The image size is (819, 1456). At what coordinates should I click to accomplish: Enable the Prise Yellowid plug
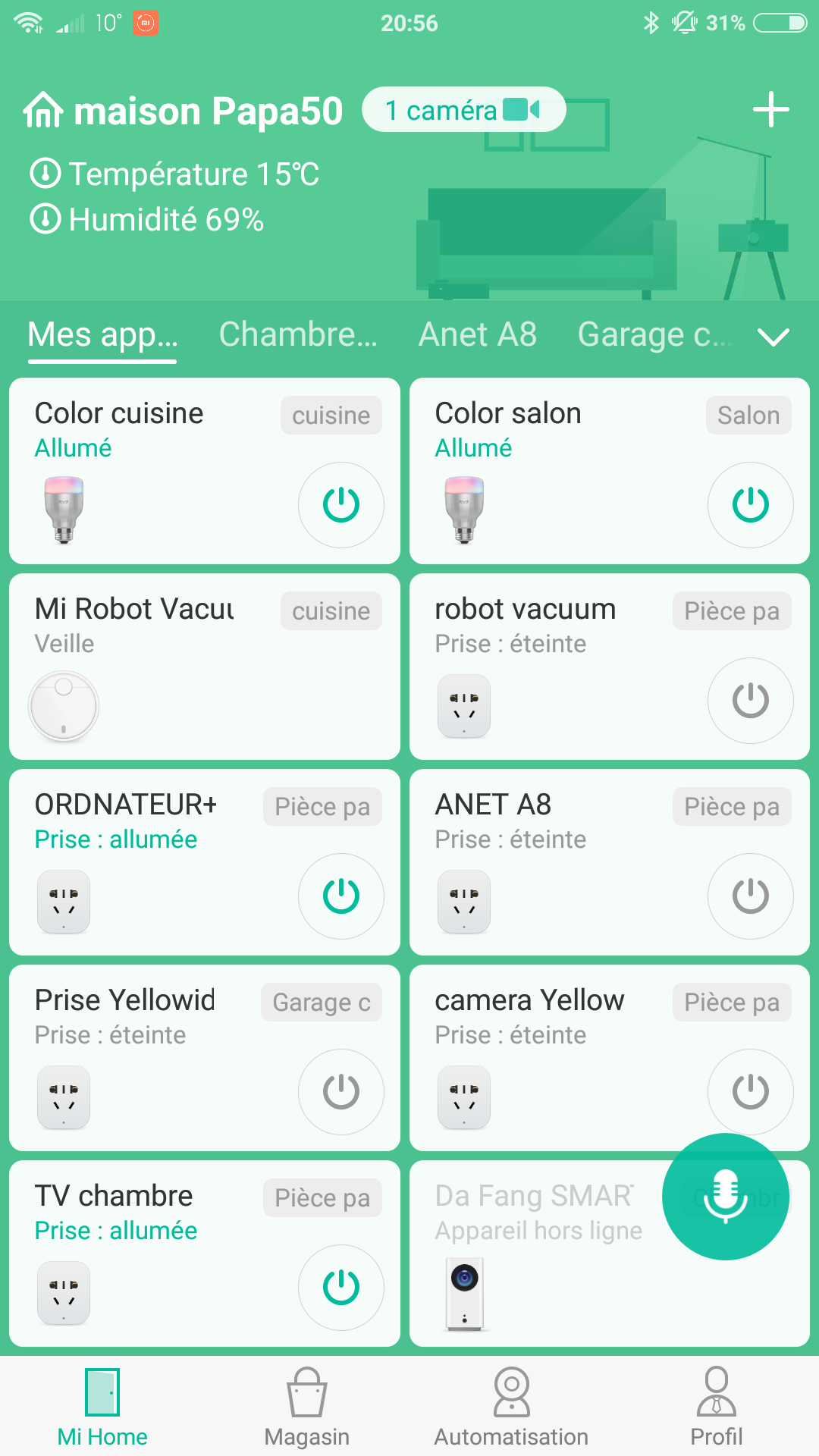click(340, 1092)
